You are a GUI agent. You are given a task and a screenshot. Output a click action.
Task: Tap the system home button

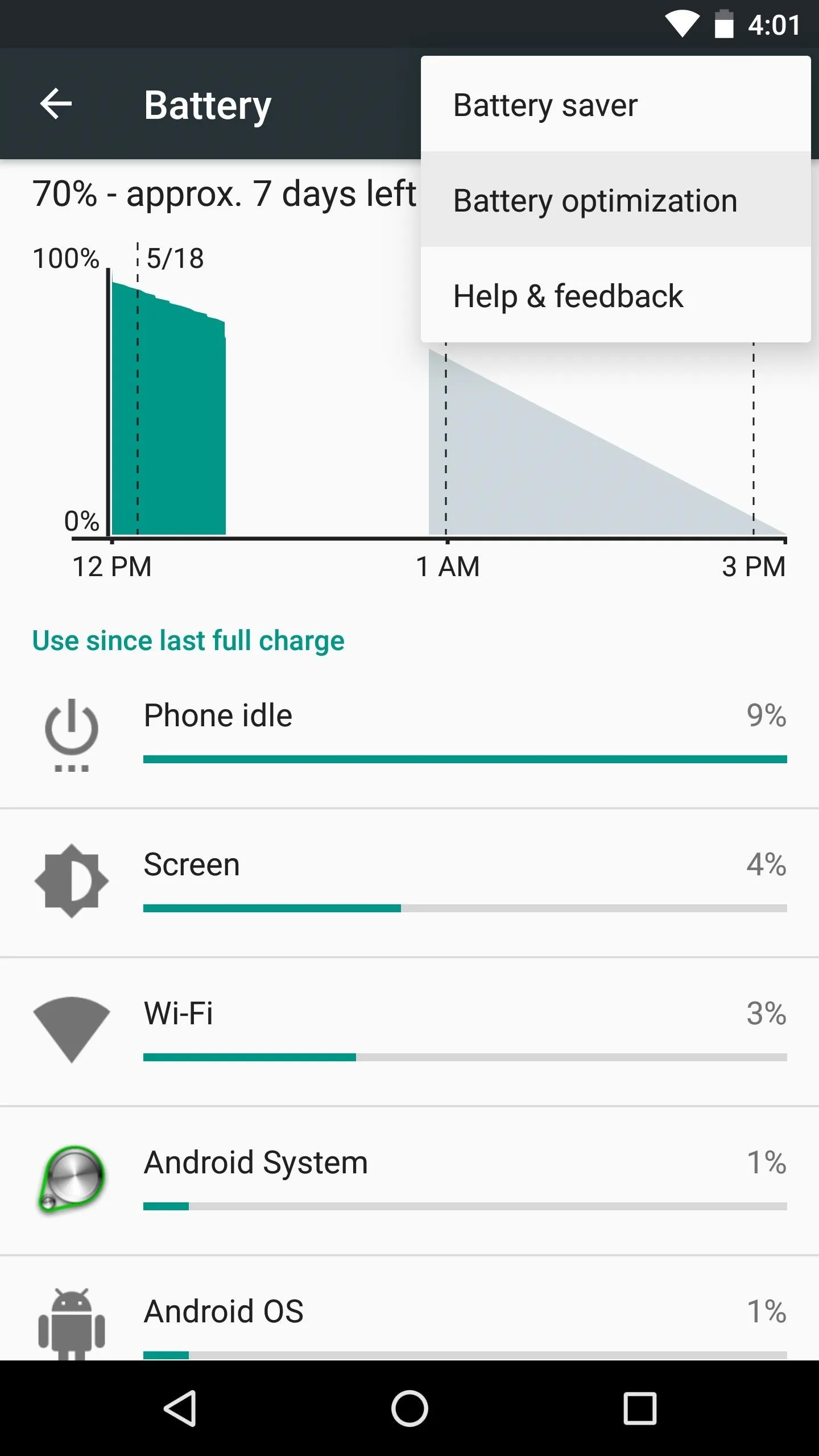pos(409,1408)
